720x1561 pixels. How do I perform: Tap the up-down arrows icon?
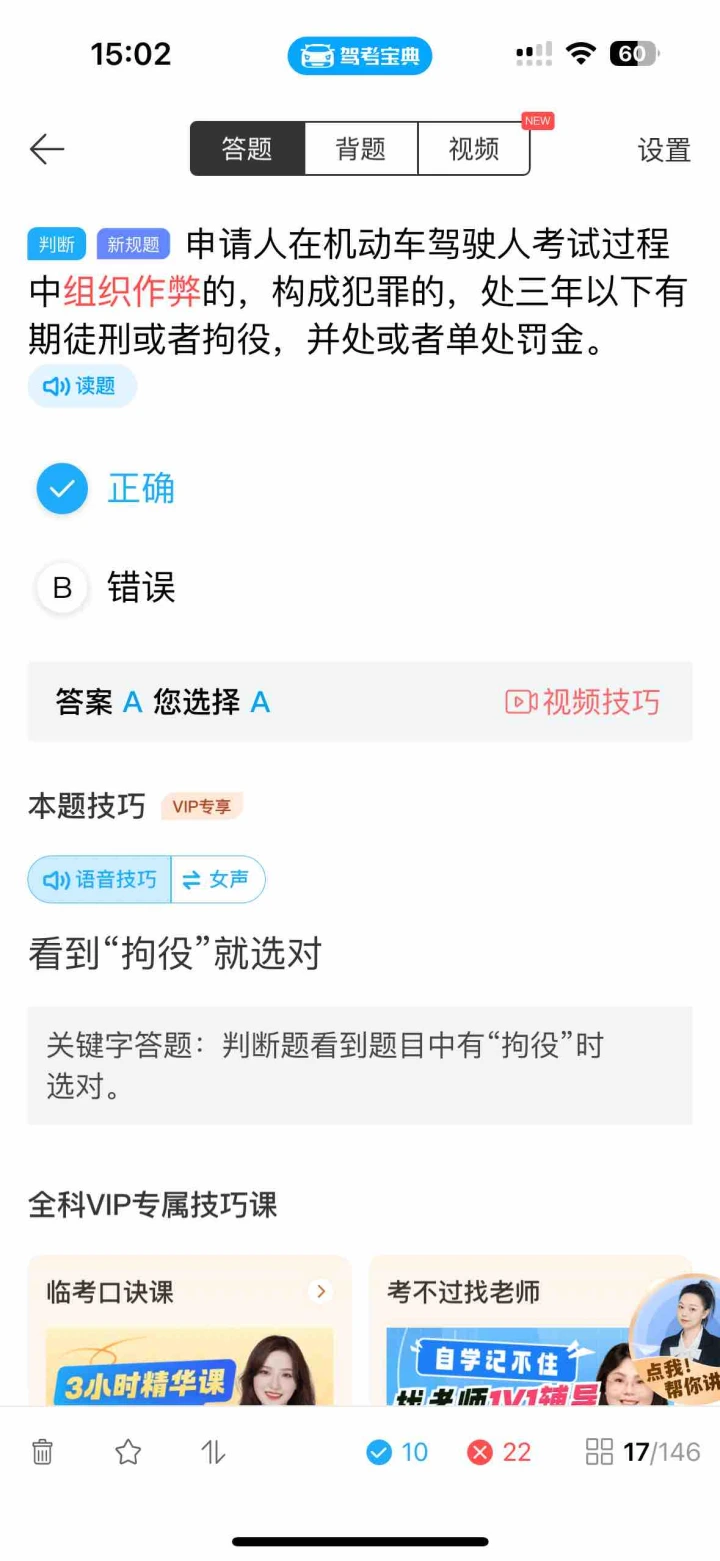213,1452
